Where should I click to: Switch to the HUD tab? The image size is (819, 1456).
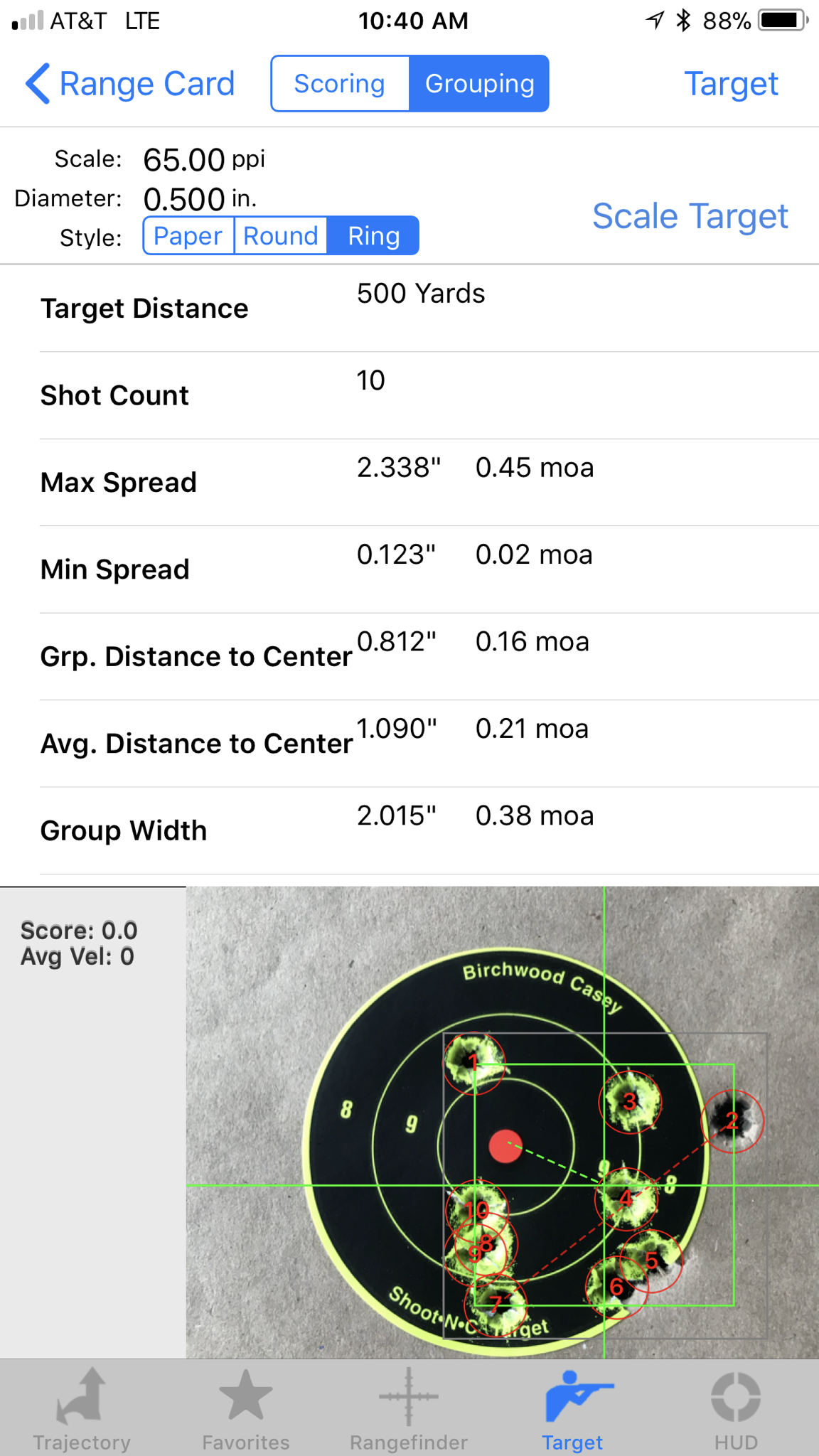click(736, 1409)
